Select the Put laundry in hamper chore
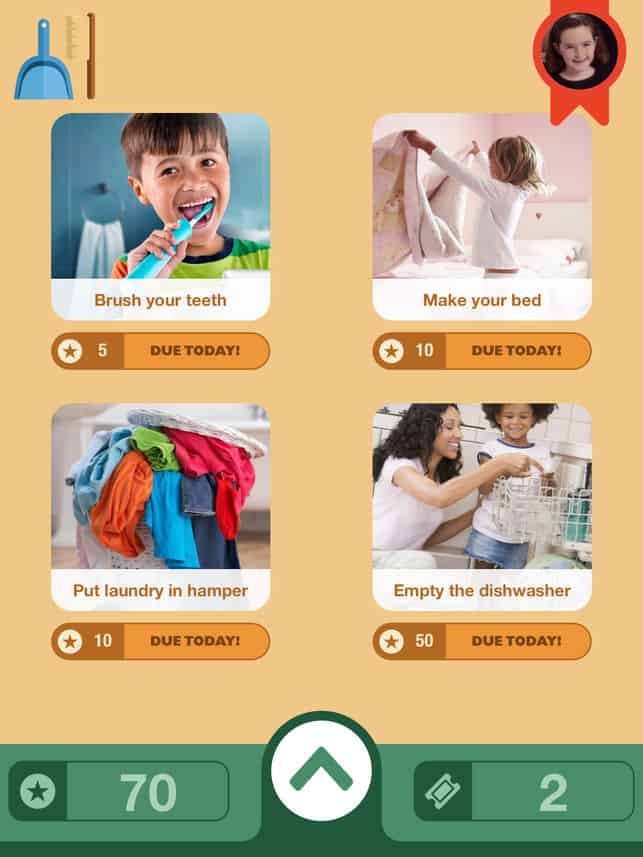643x857 pixels. click(x=160, y=506)
